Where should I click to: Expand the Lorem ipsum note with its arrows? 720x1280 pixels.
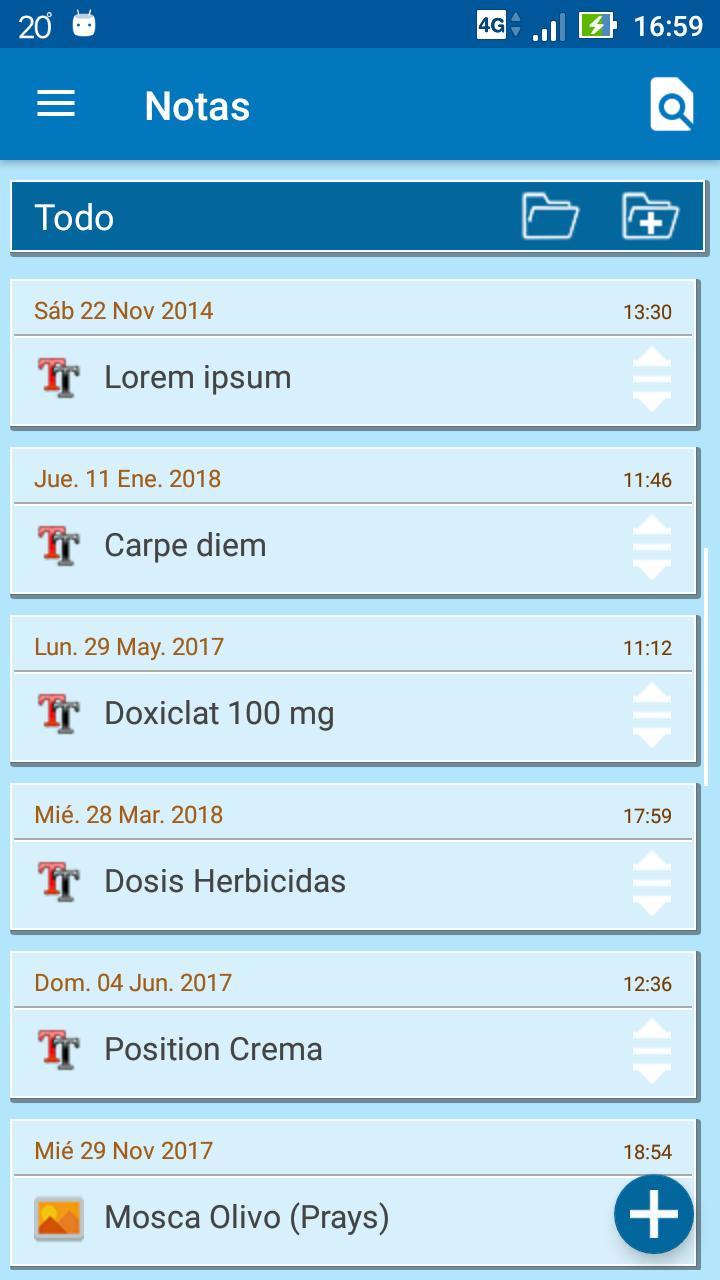[x=651, y=379]
